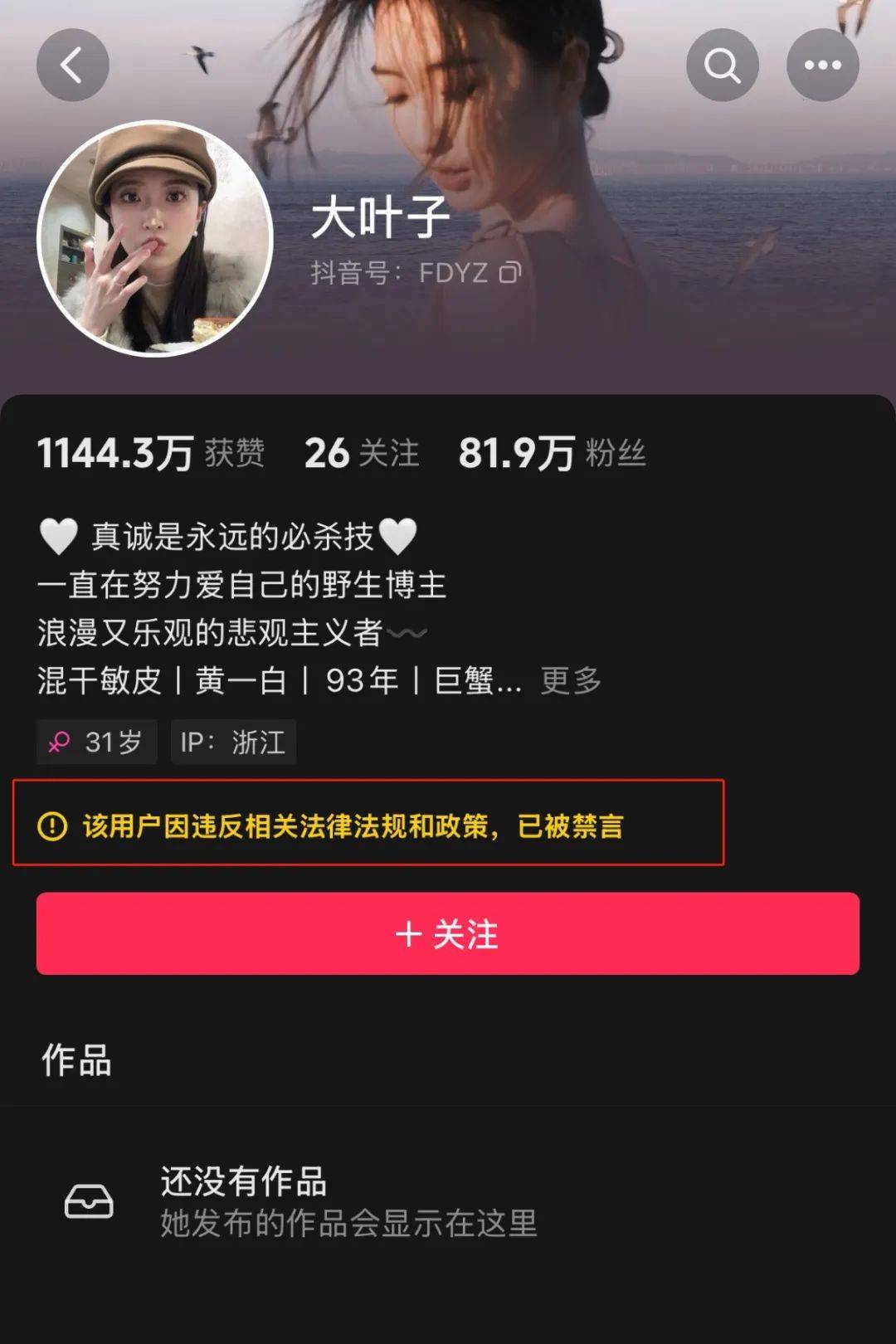This screenshot has width=896, height=1344.
Task: View the 1144.3万 获赞 likes details
Action: pos(151,453)
